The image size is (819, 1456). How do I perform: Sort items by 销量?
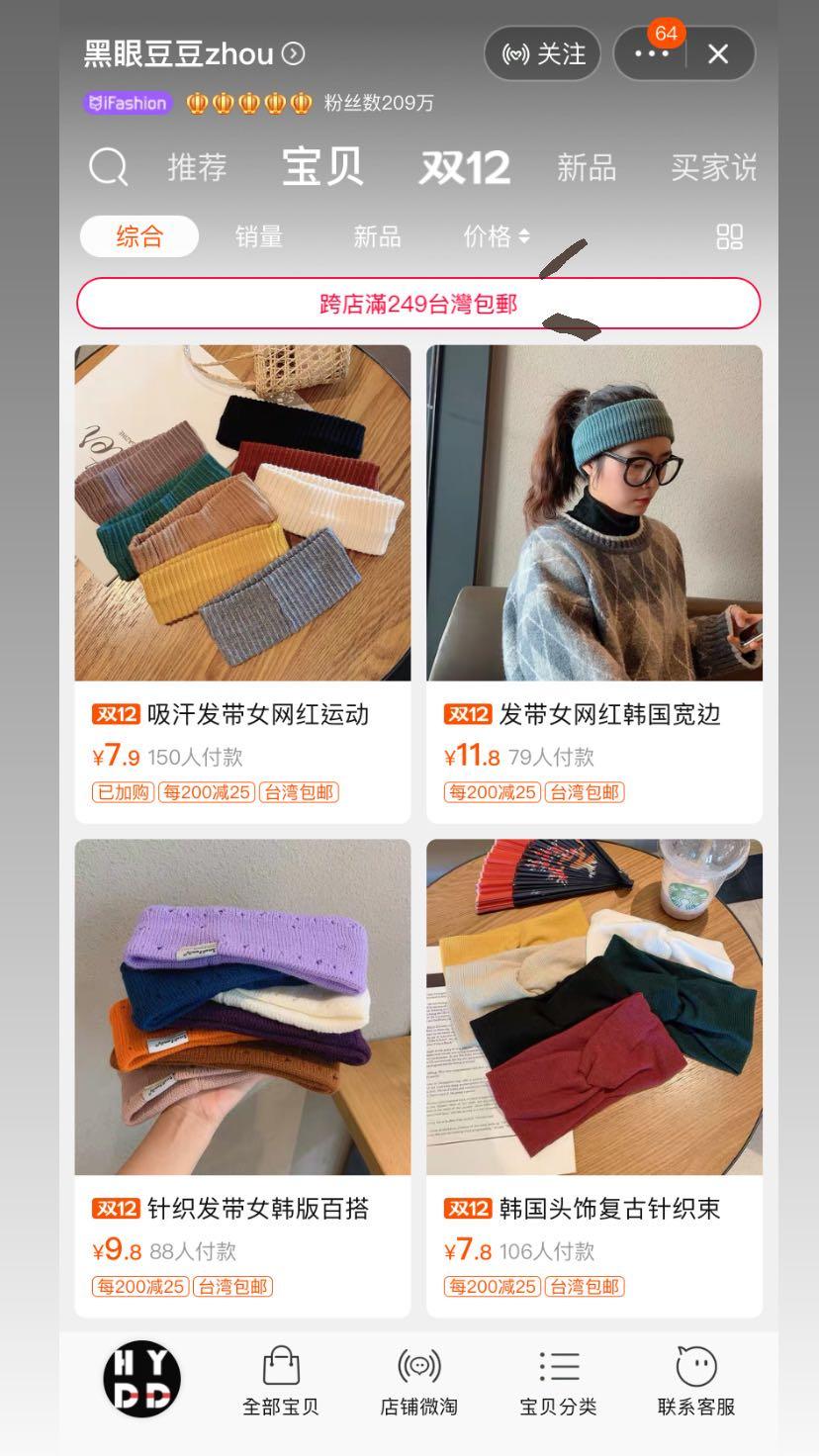pyautogui.click(x=259, y=236)
